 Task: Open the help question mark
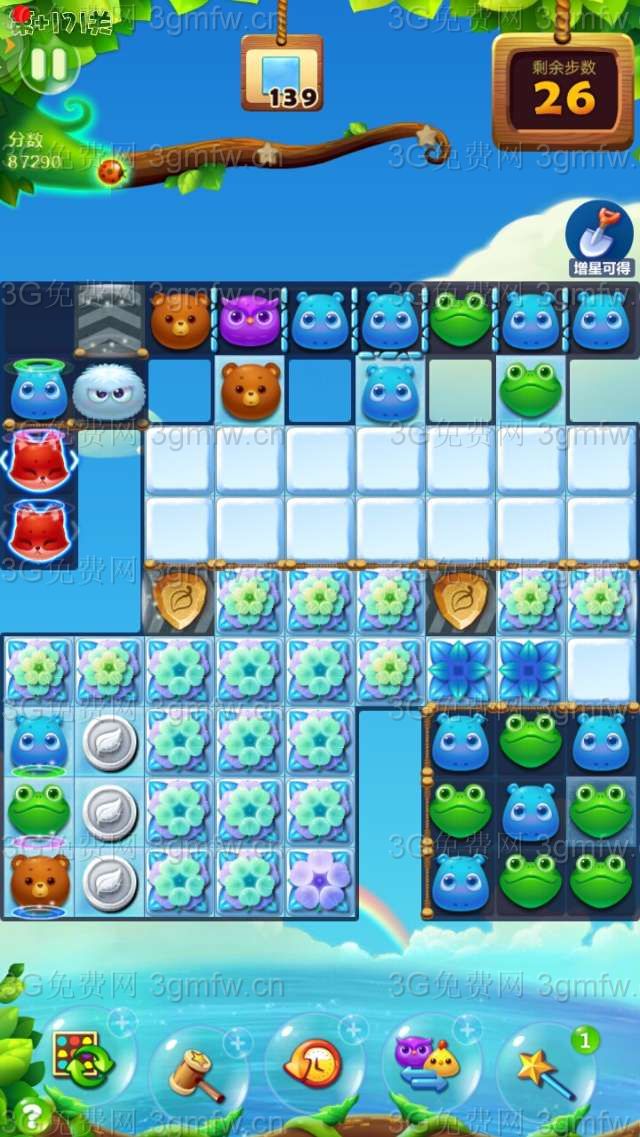click(x=32, y=1115)
